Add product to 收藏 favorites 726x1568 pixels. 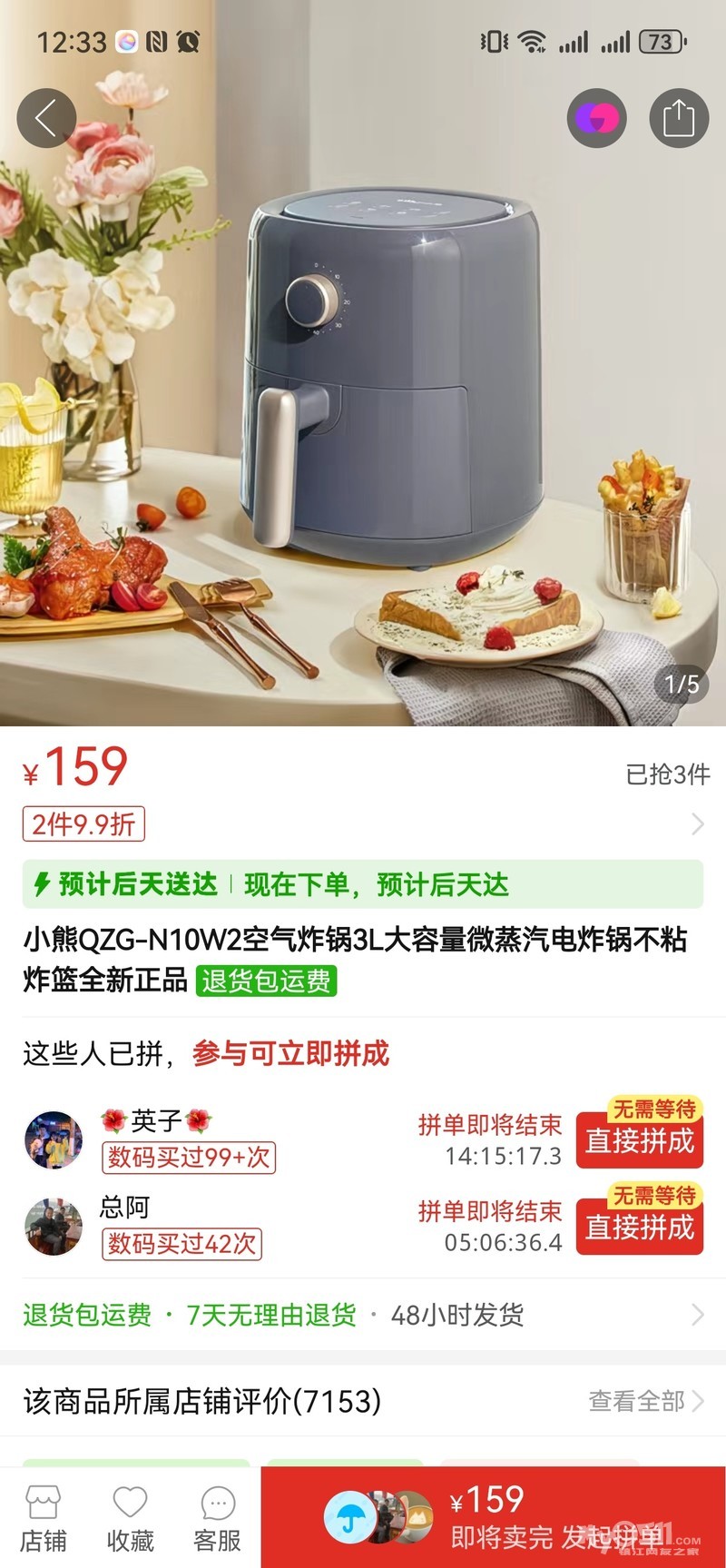(x=130, y=1520)
